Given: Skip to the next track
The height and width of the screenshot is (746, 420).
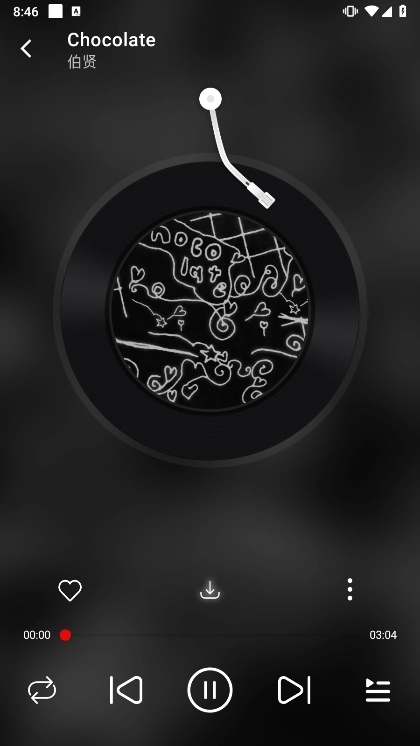Looking at the screenshot, I should point(294,689).
